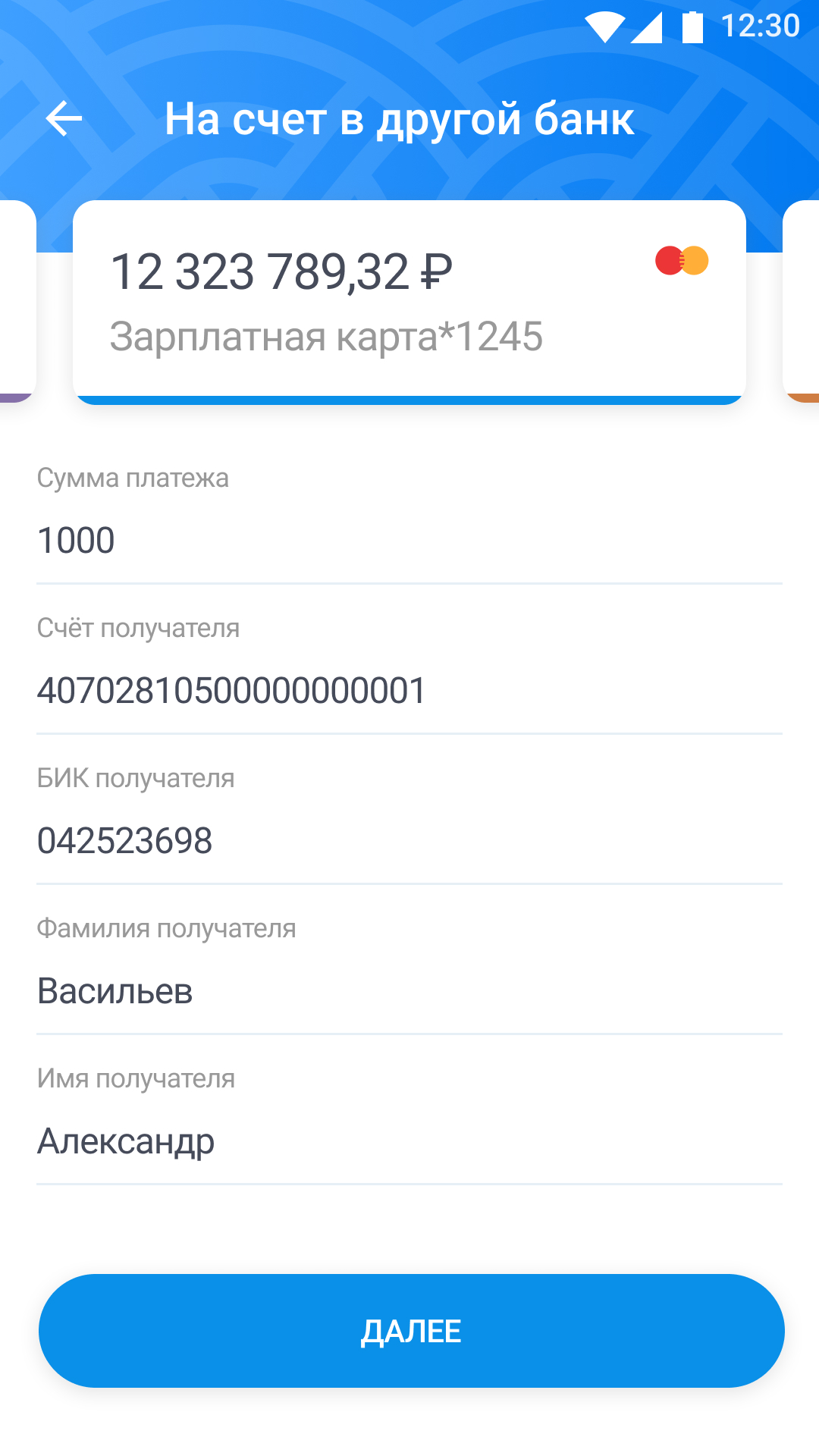The height and width of the screenshot is (1456, 819).
Task: Click the amount value 1000
Action: pos(76,540)
